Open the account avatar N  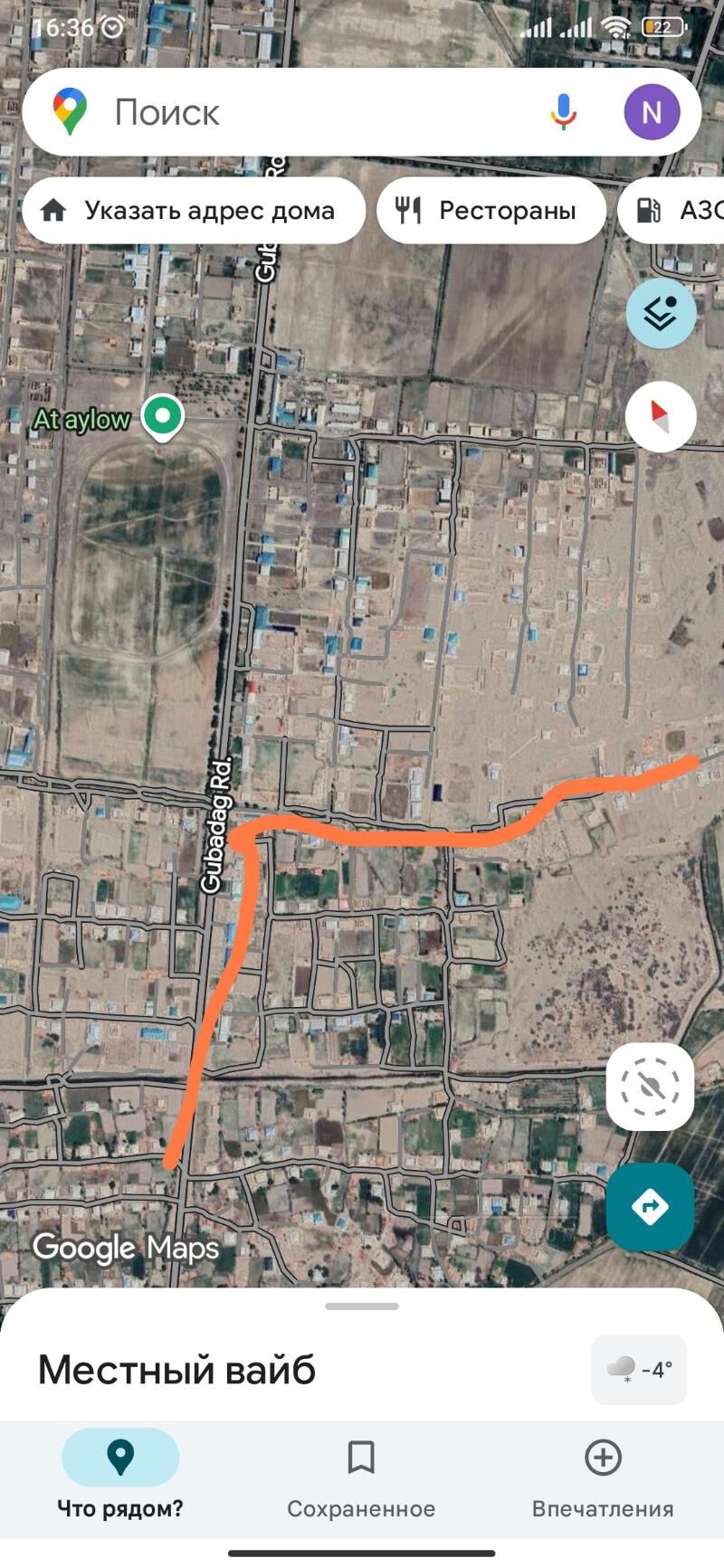(x=652, y=112)
